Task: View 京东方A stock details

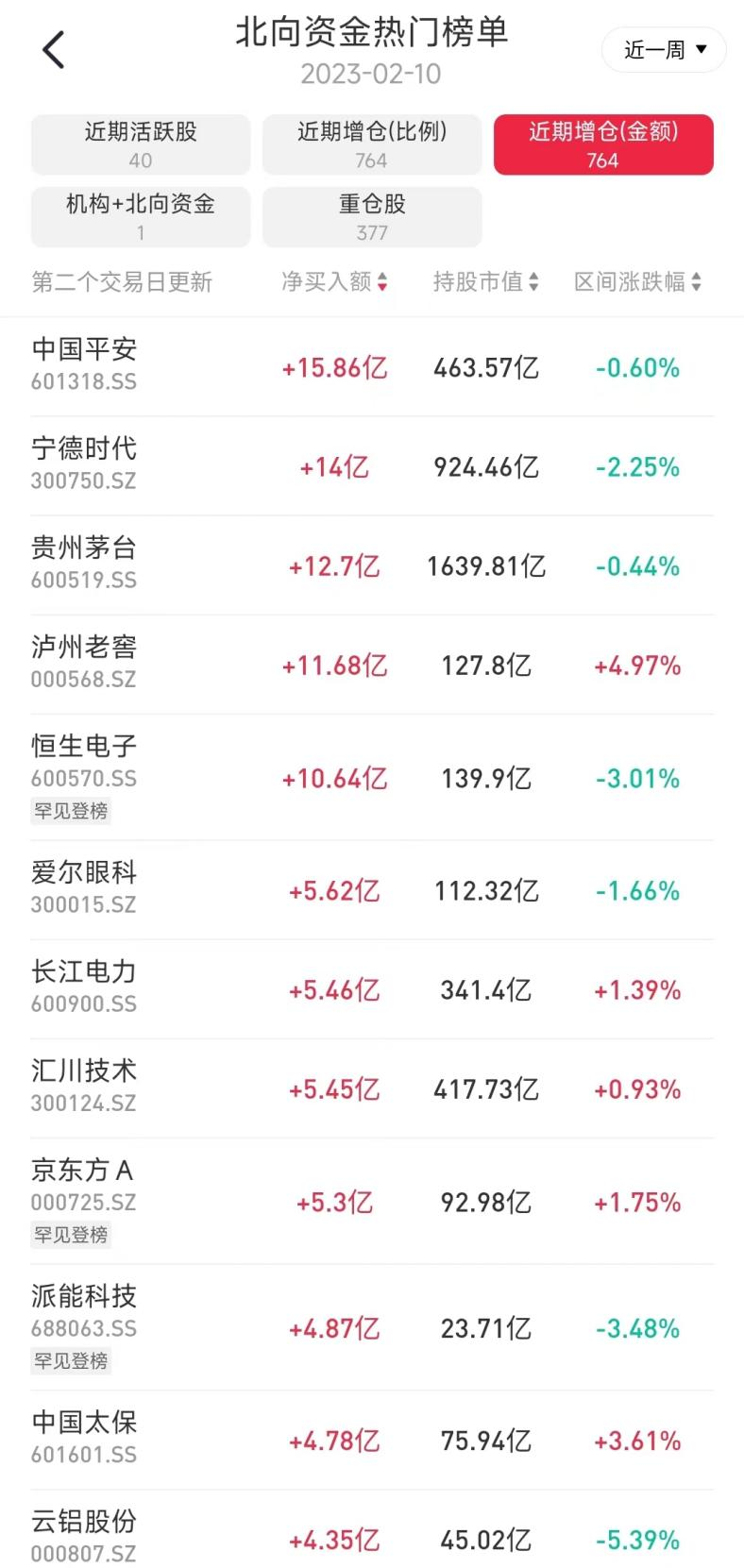Action: [x=372, y=1201]
